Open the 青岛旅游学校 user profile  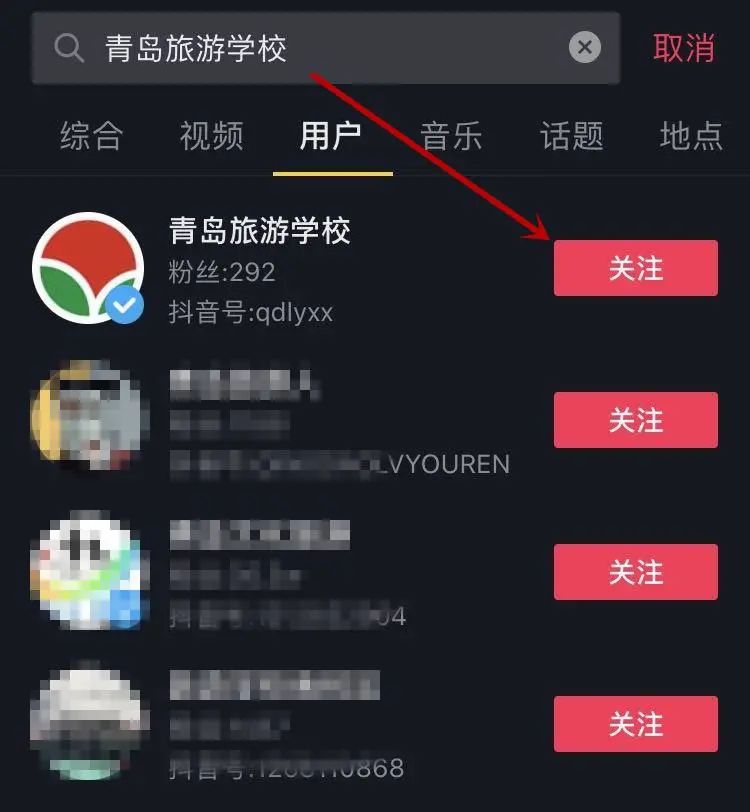(260, 268)
